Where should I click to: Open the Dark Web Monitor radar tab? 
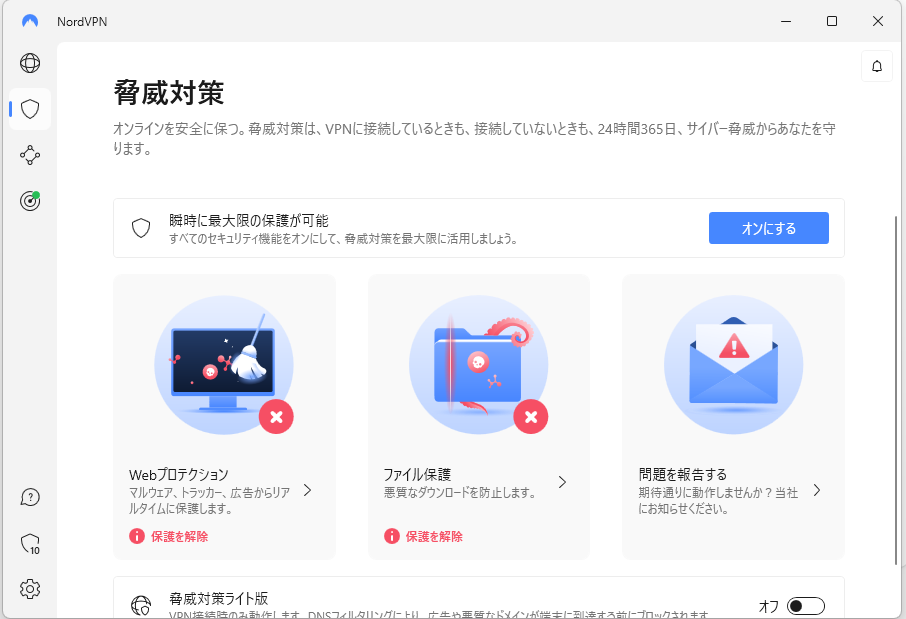(30, 201)
